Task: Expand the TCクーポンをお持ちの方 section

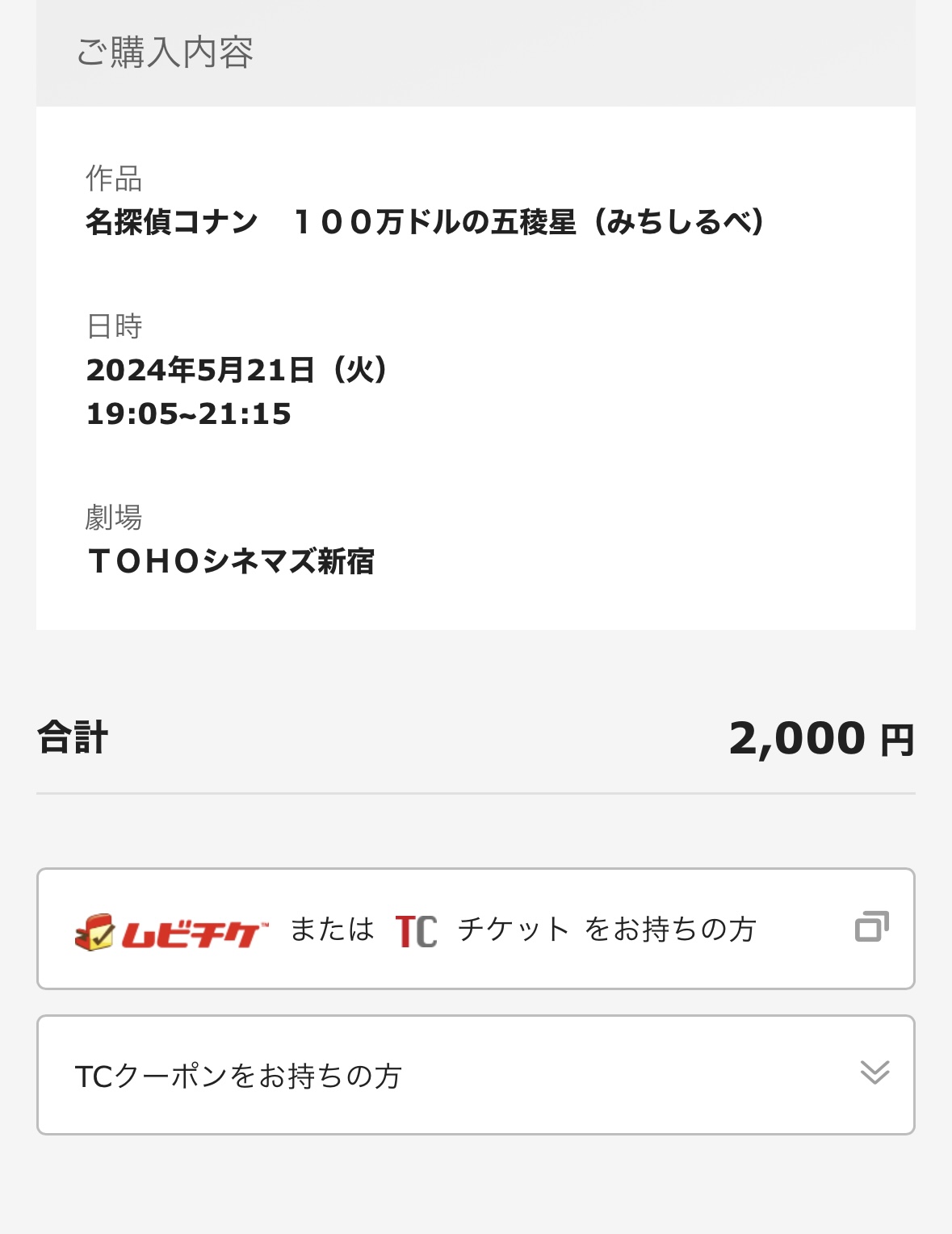Action: (x=475, y=1075)
